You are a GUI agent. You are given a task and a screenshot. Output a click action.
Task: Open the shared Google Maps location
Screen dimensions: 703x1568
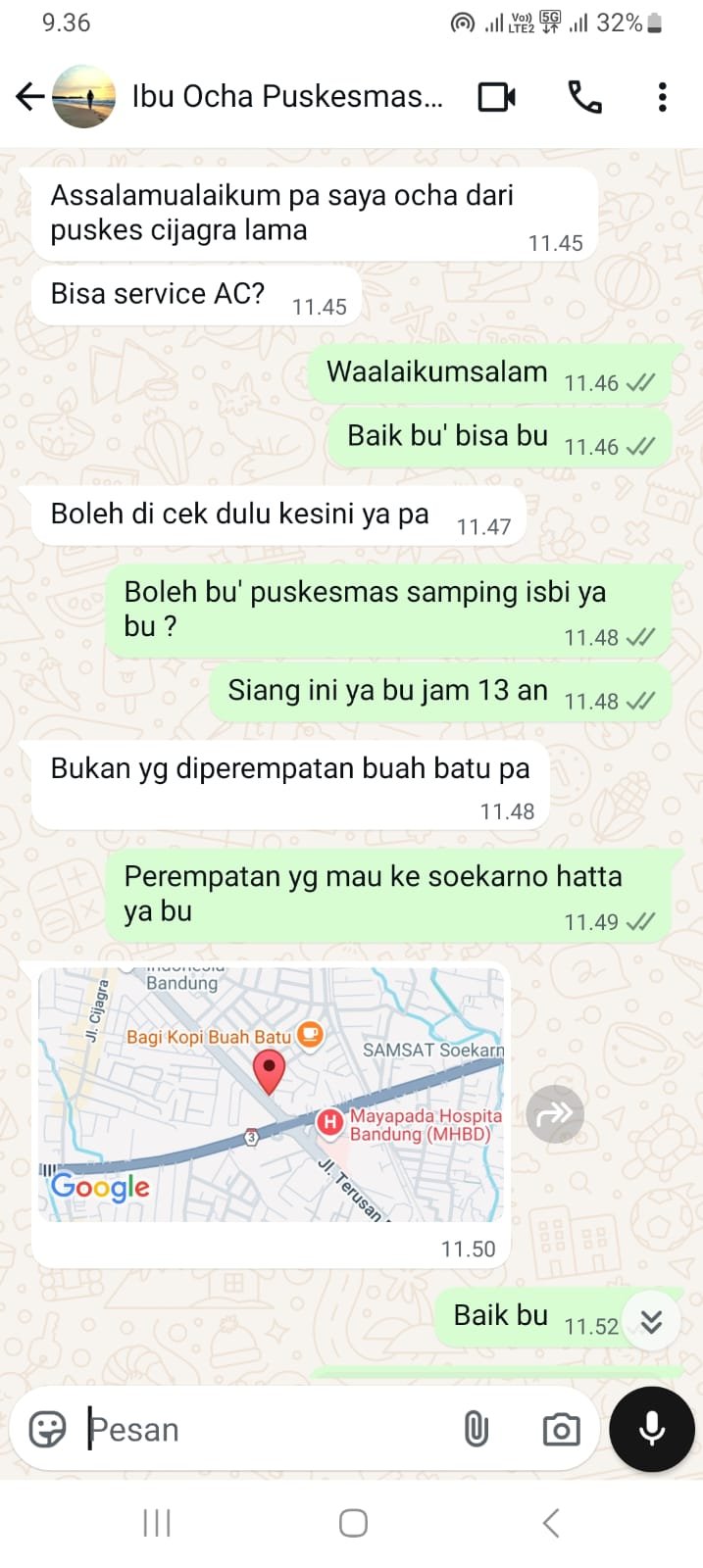pyautogui.click(x=271, y=1095)
